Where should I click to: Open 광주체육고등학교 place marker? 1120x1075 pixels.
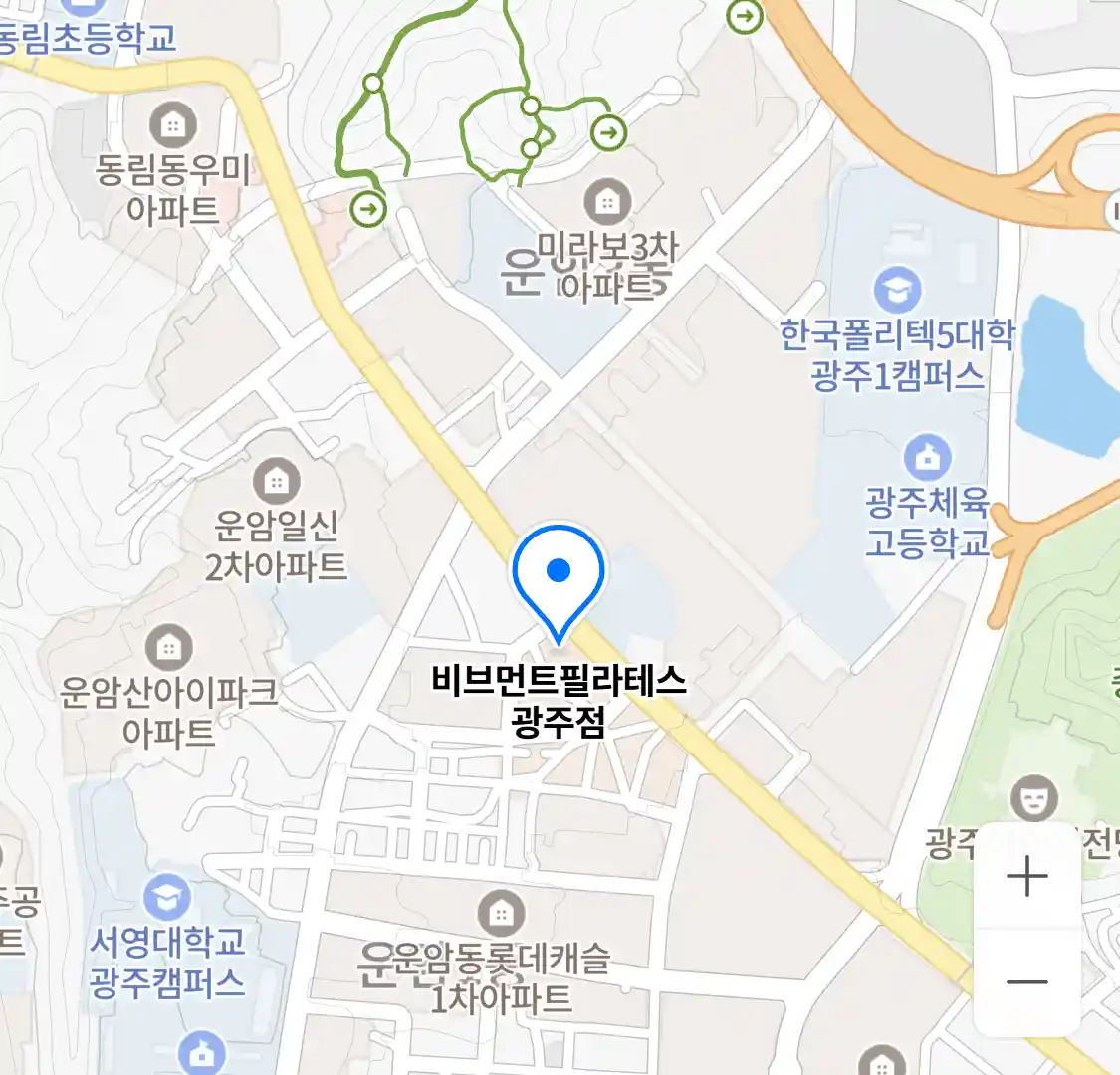(x=927, y=458)
